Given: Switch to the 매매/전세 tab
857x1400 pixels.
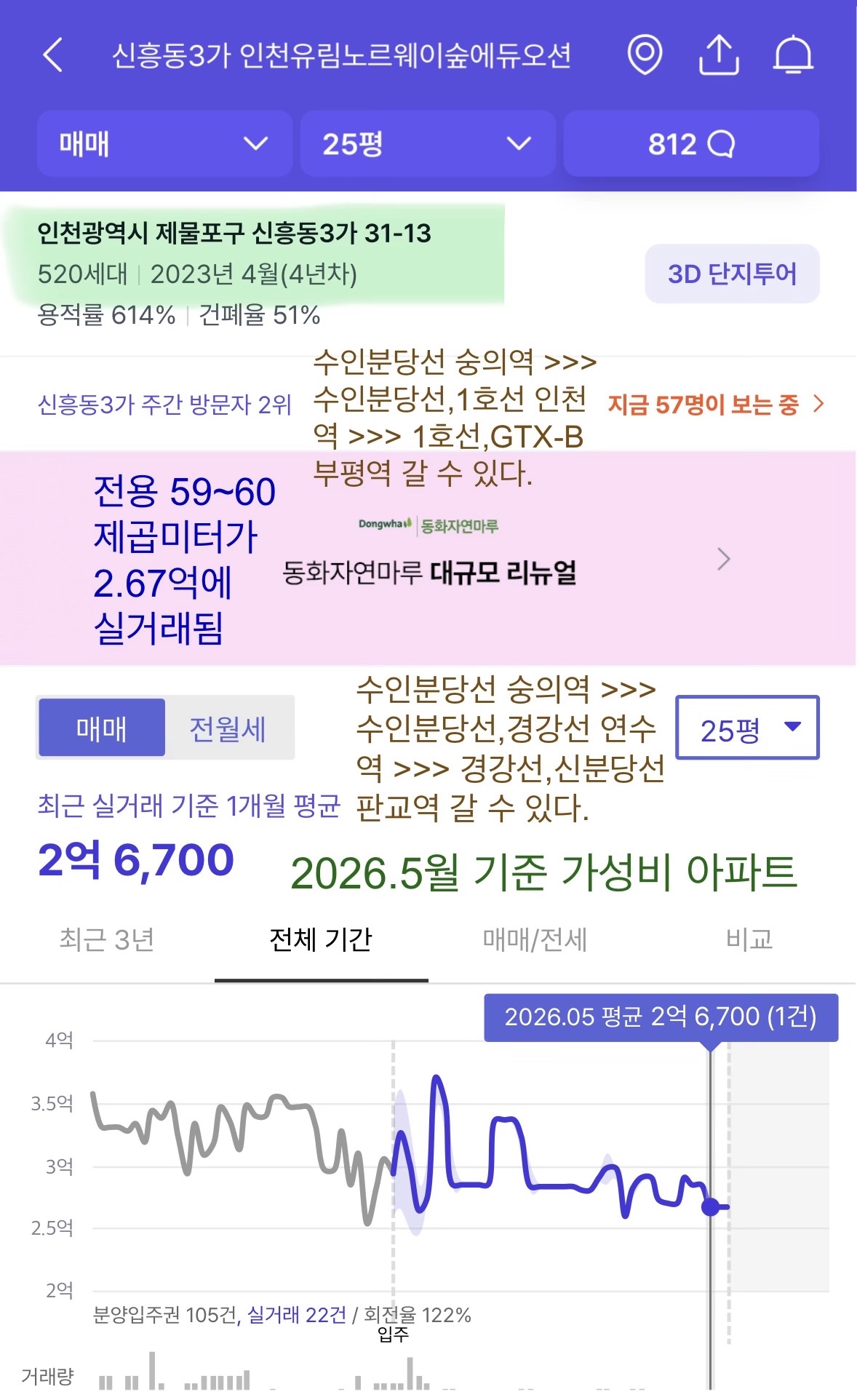Looking at the screenshot, I should coord(535,940).
